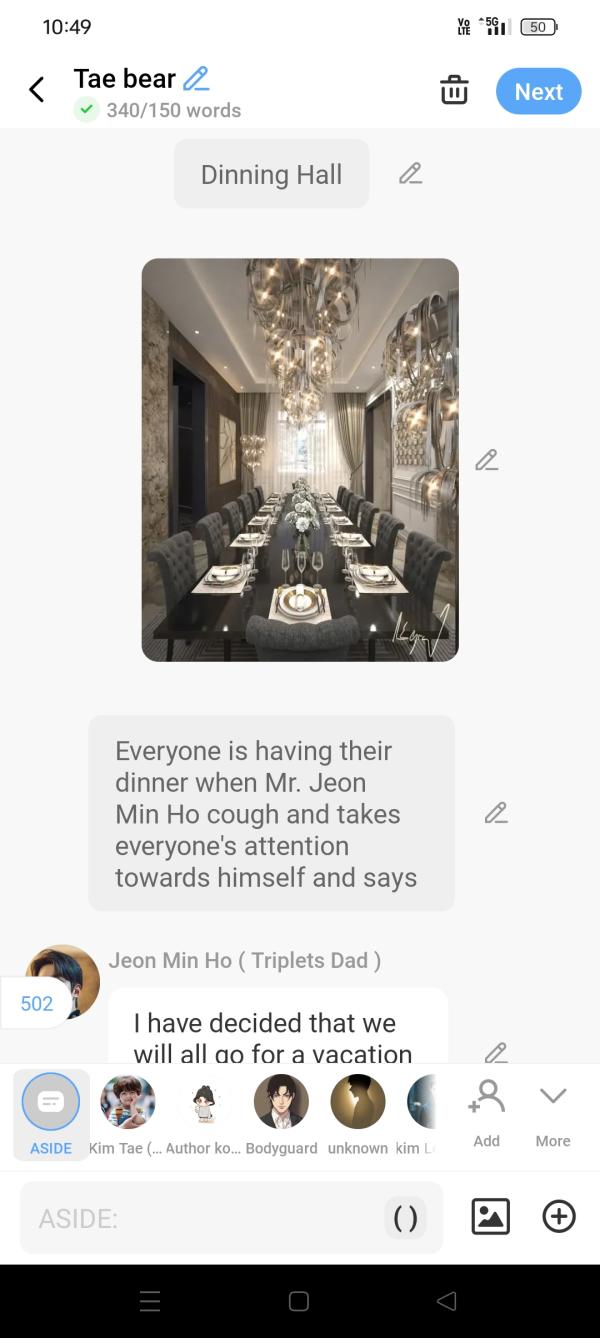Expand the More characters menu
The width and height of the screenshot is (600, 1338).
[x=553, y=1111]
